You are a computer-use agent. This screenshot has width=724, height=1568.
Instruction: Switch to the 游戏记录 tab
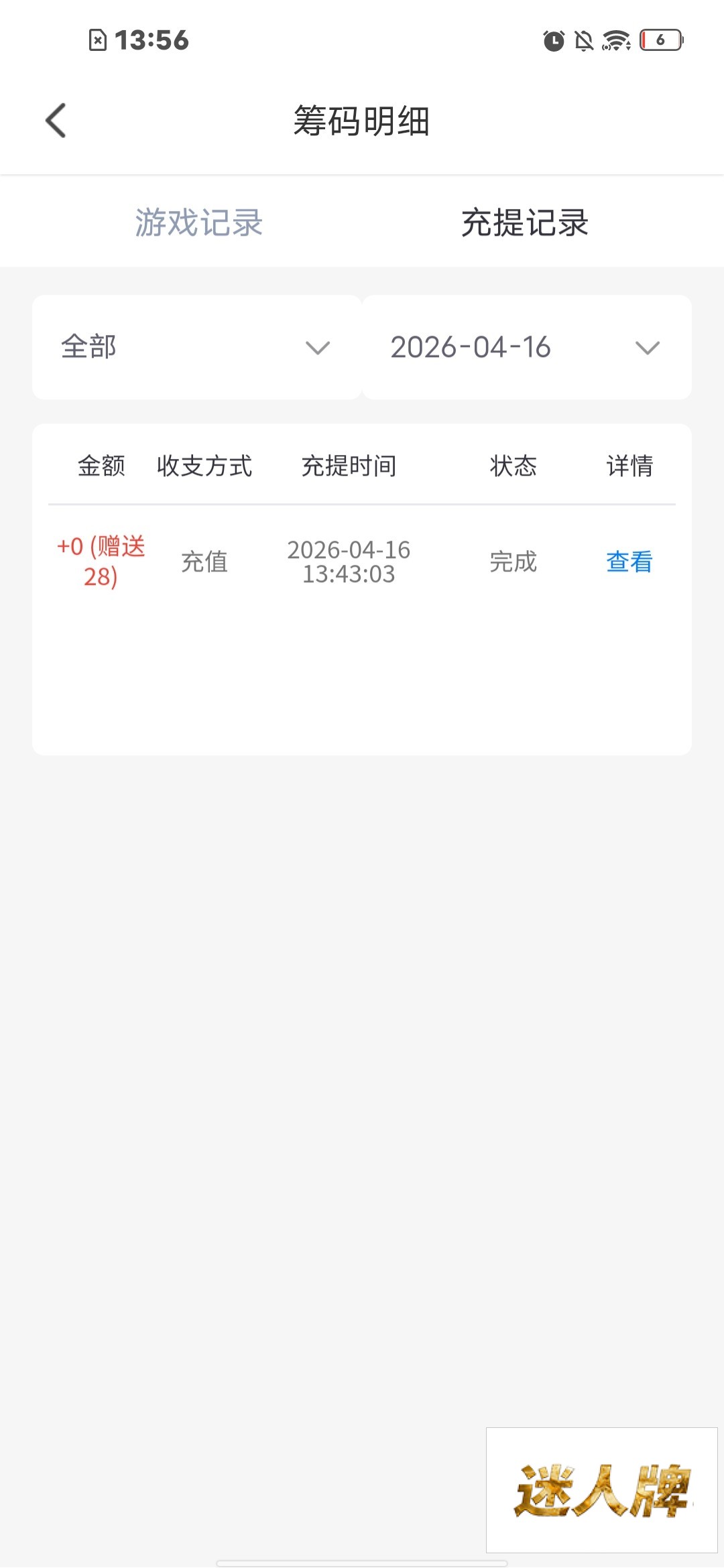pyautogui.click(x=198, y=222)
